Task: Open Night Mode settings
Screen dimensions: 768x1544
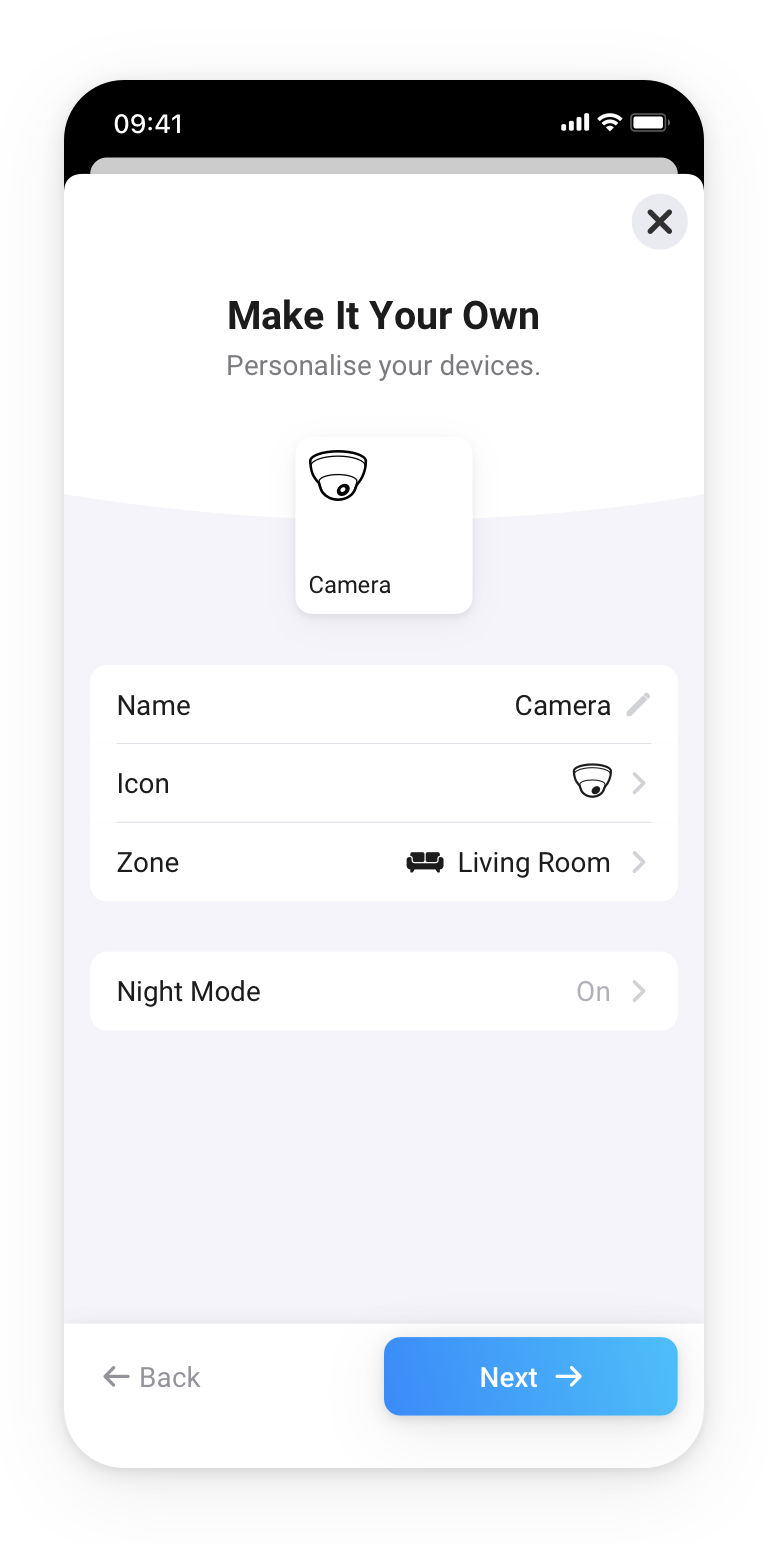Action: 384,991
